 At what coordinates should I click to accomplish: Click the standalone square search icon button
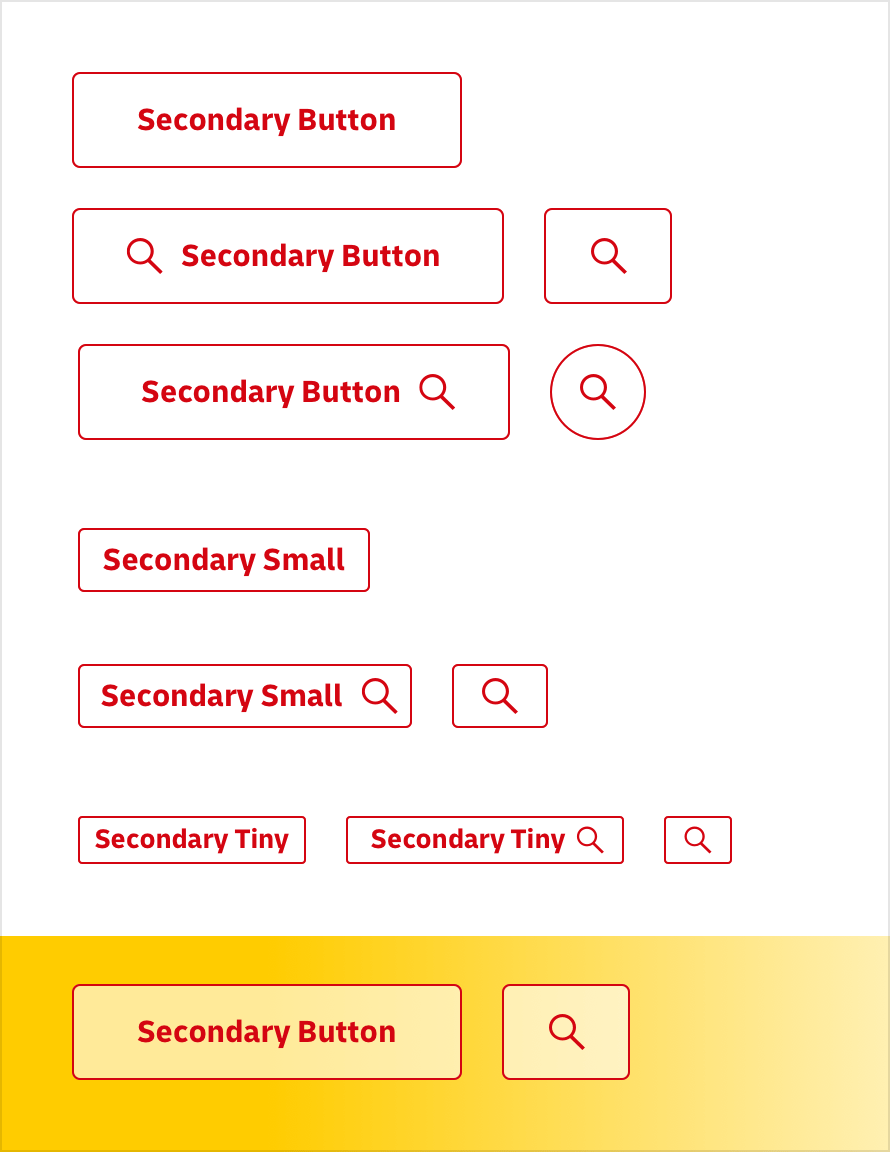click(608, 256)
